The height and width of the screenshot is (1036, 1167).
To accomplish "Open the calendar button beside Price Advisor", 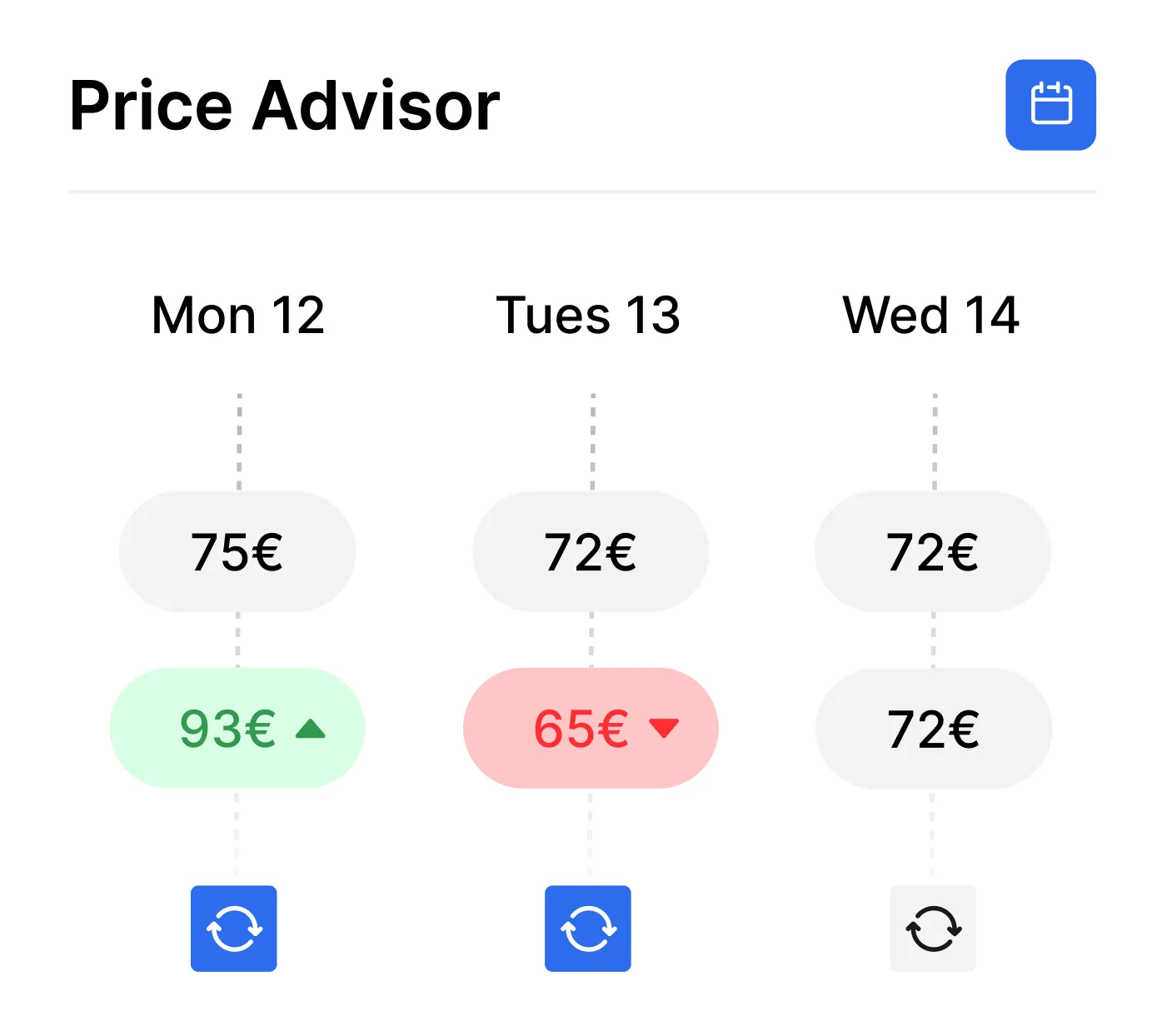I will pos(1050,105).
